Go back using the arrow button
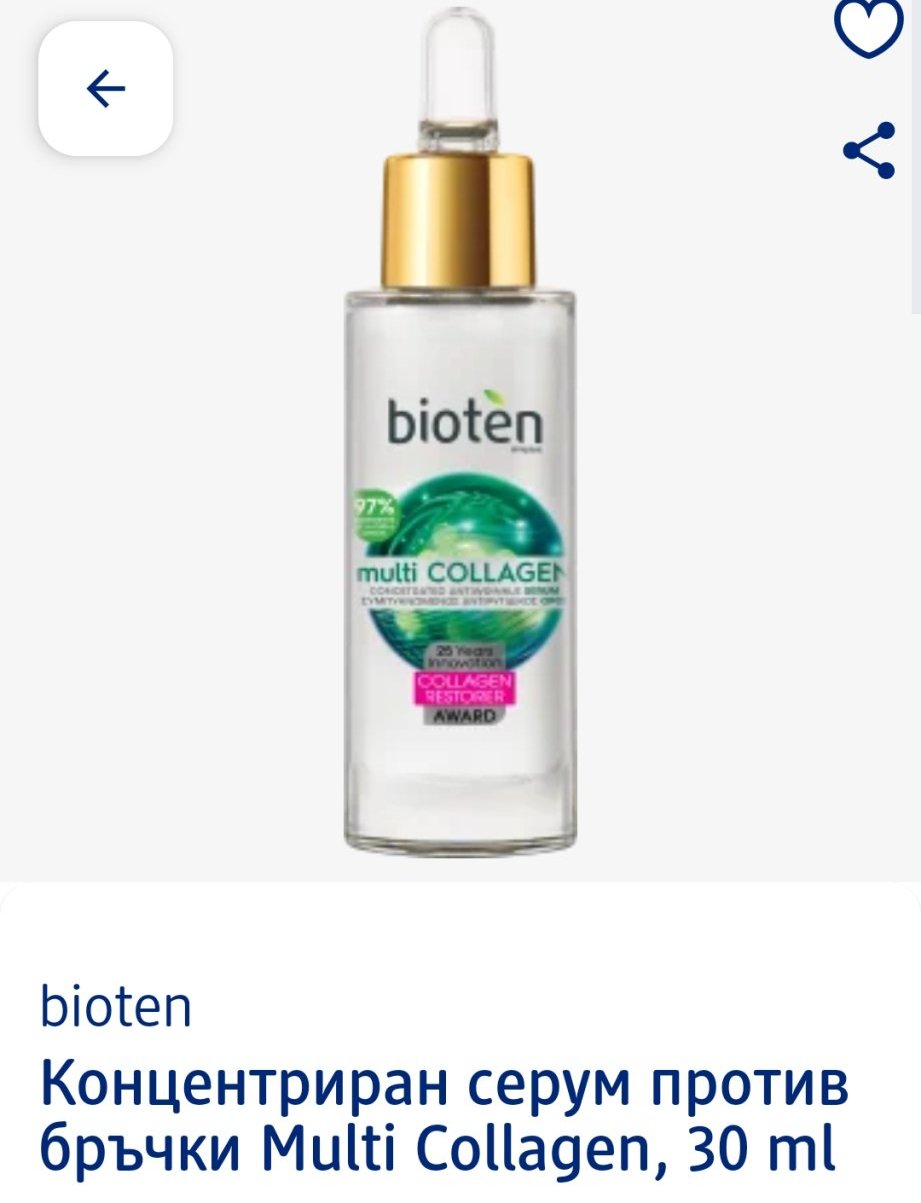Screen dimensions: 921x1203 [105, 90]
